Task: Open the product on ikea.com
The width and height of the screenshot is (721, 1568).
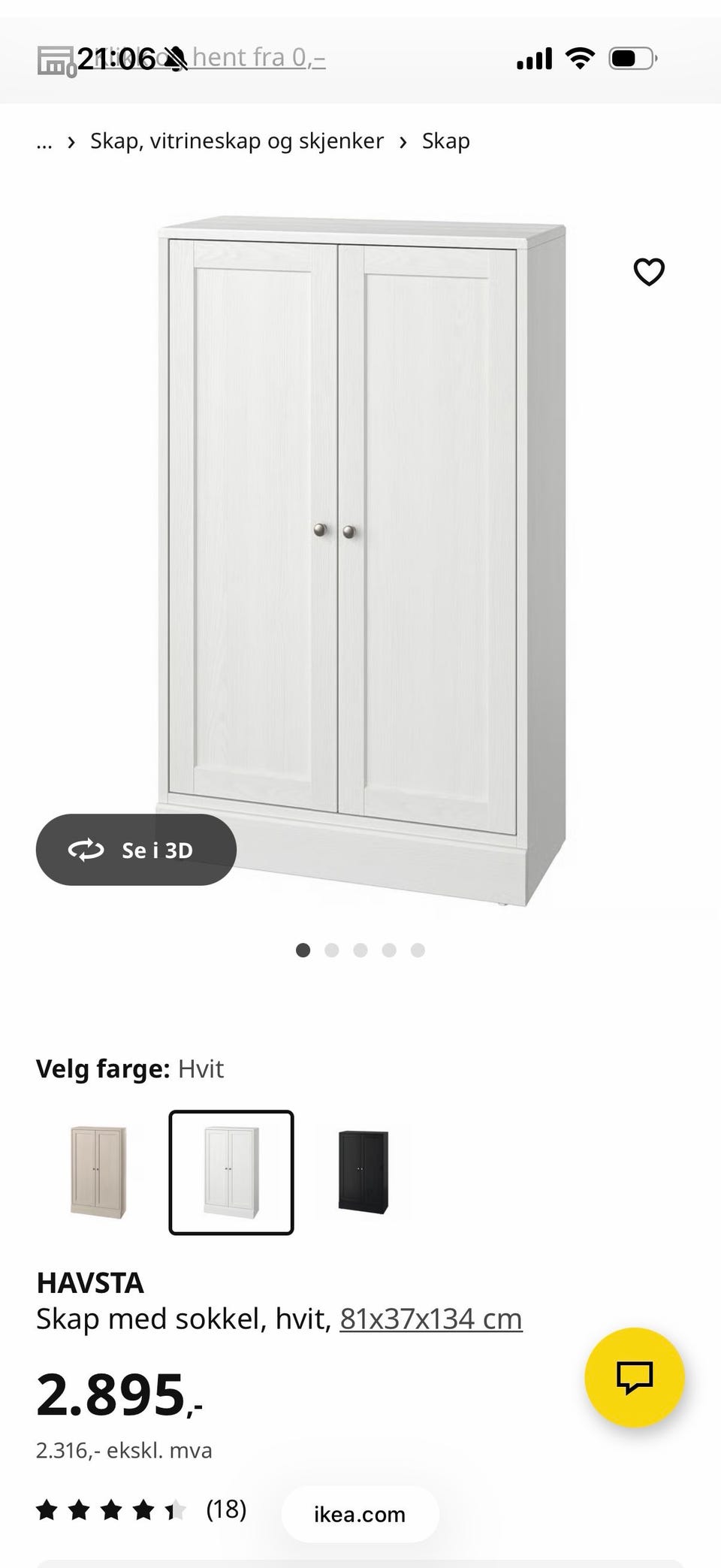Action: coord(359,1515)
